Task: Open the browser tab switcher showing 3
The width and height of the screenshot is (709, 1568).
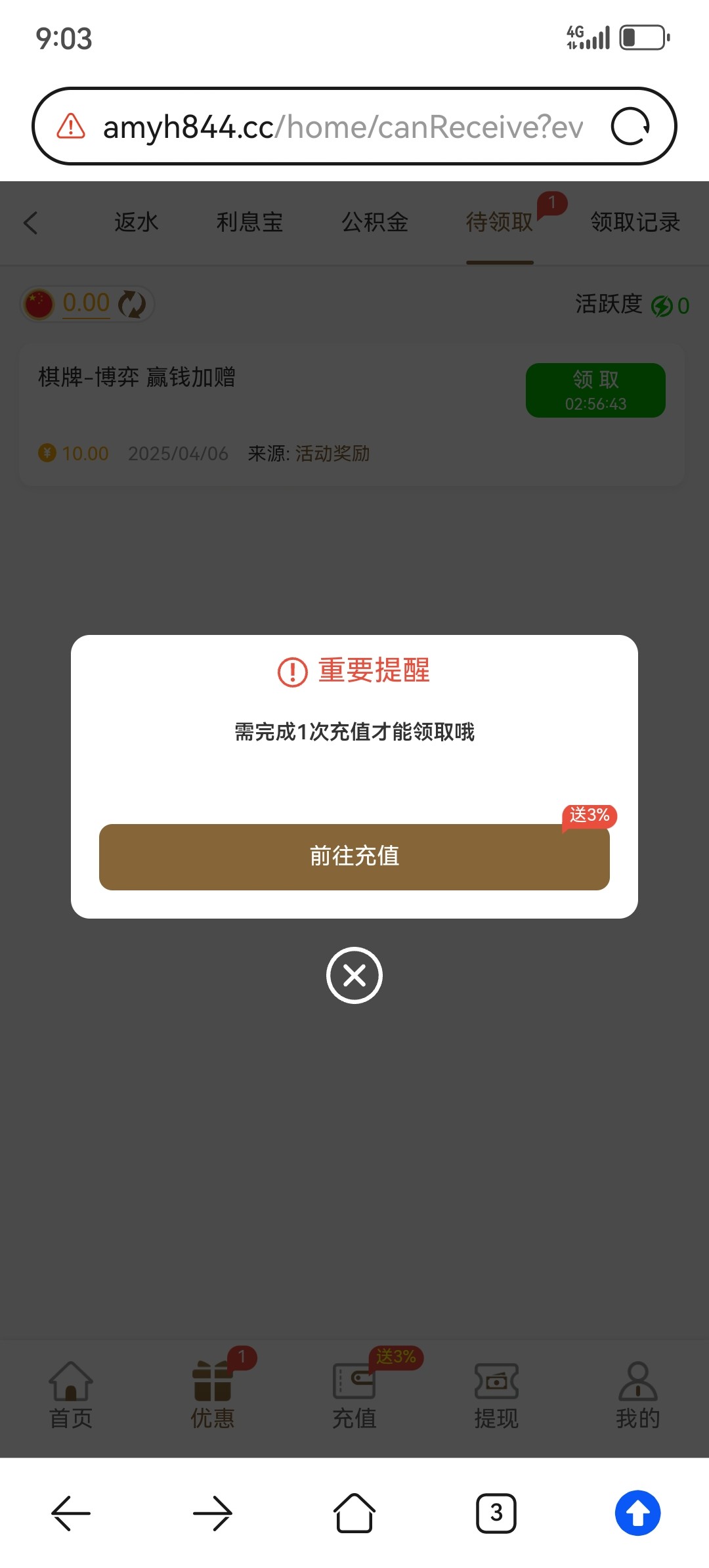Action: tap(496, 1513)
